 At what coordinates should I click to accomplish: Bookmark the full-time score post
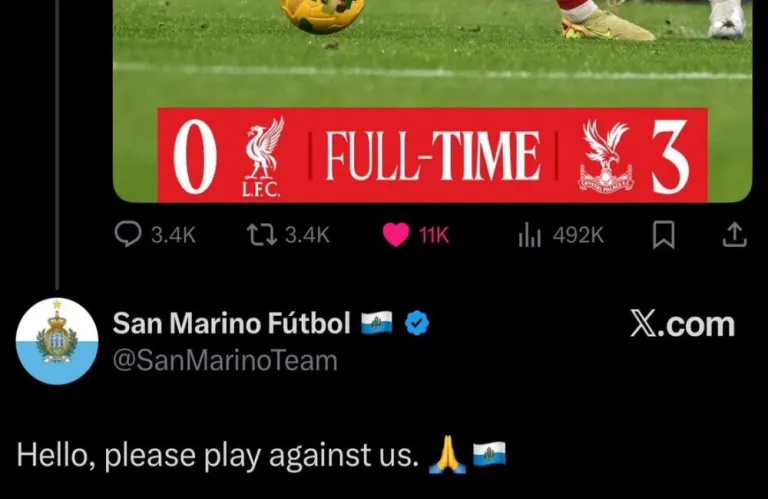pyautogui.click(x=662, y=234)
